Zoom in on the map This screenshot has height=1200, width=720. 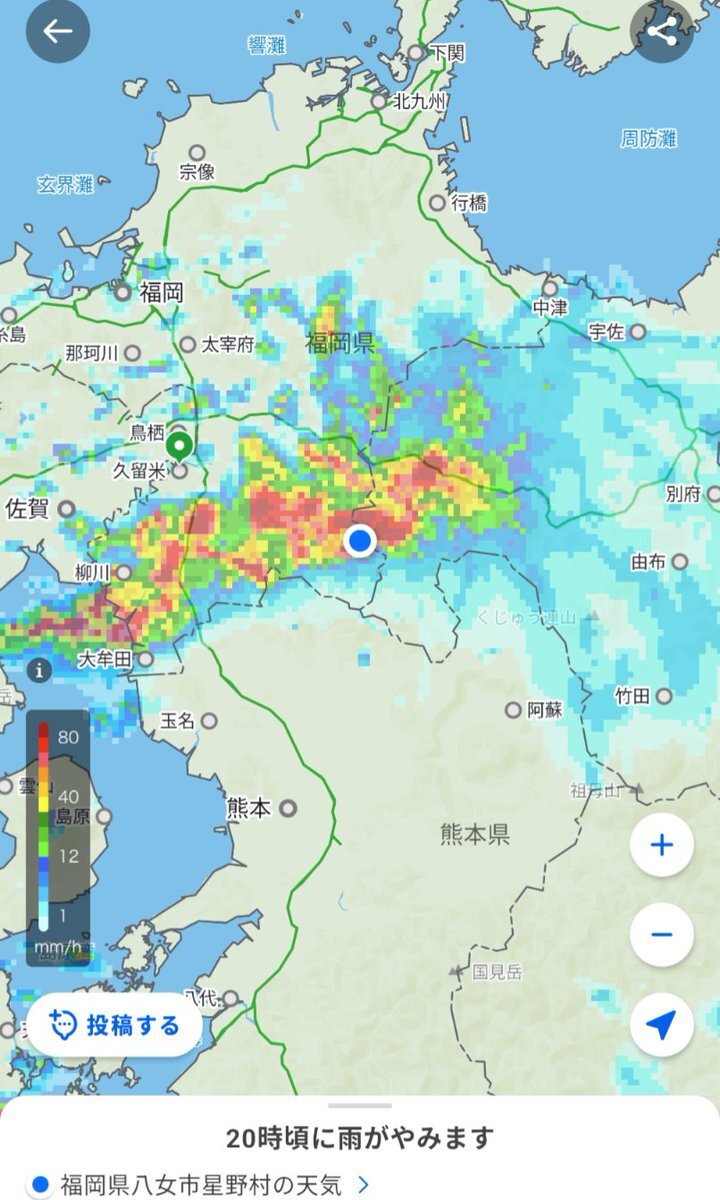point(661,845)
